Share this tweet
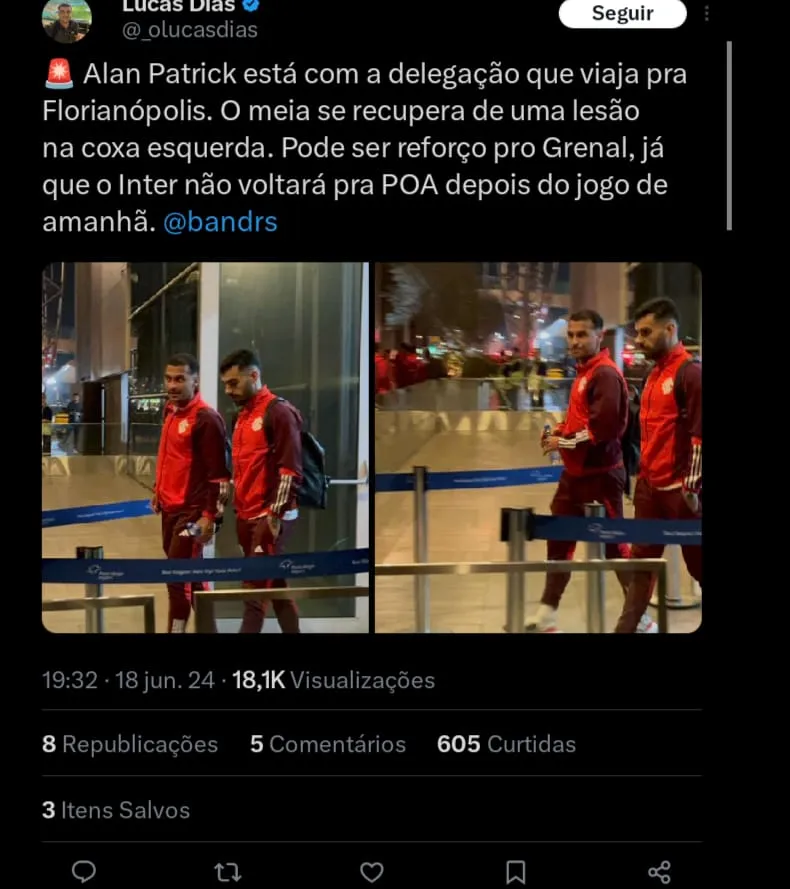 pyautogui.click(x=658, y=871)
